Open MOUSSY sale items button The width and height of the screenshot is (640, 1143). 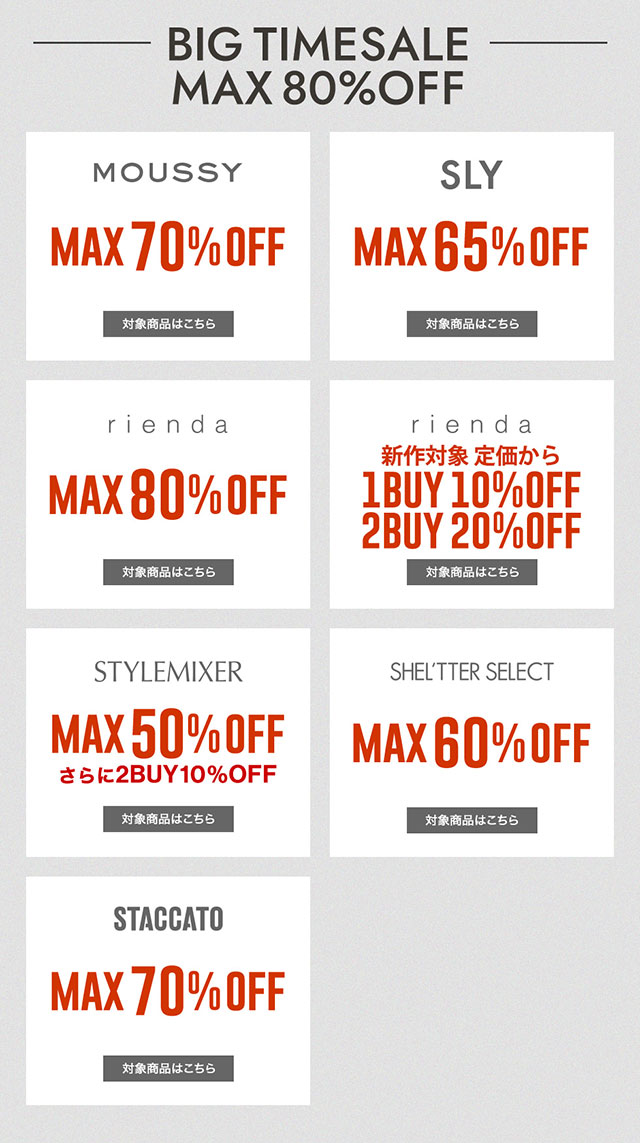click(x=168, y=324)
